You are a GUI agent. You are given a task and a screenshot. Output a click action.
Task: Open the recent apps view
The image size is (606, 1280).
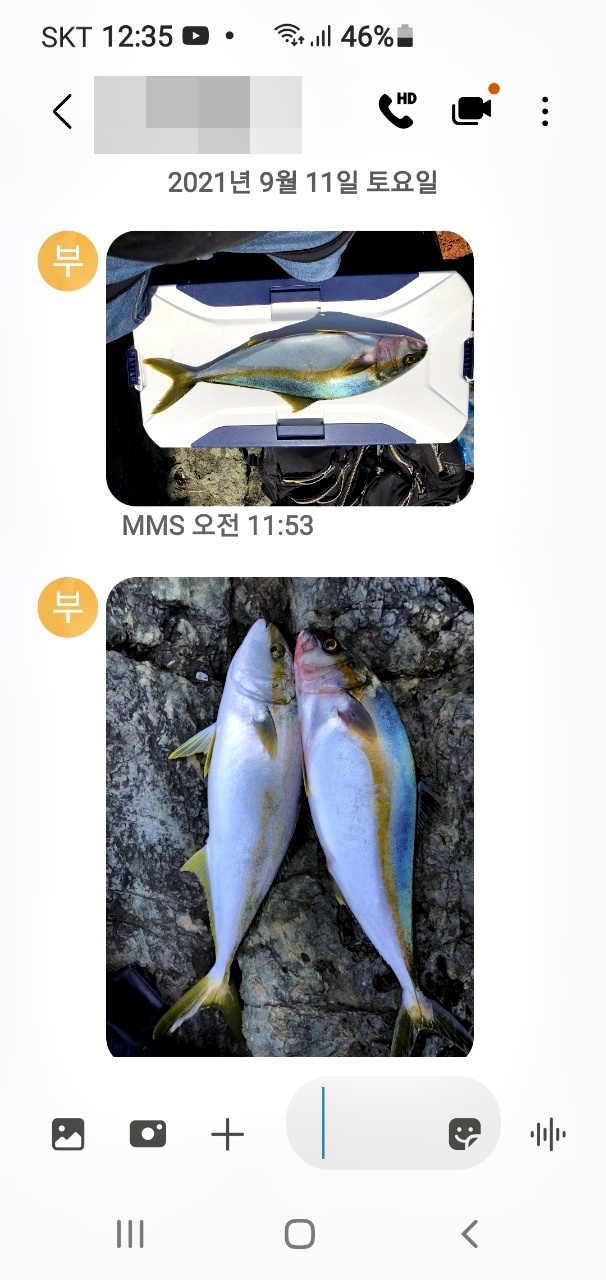click(x=130, y=1234)
